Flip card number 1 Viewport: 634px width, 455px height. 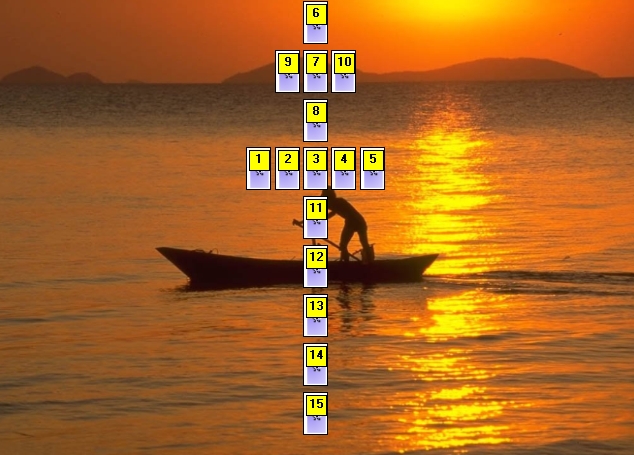pyautogui.click(x=259, y=168)
